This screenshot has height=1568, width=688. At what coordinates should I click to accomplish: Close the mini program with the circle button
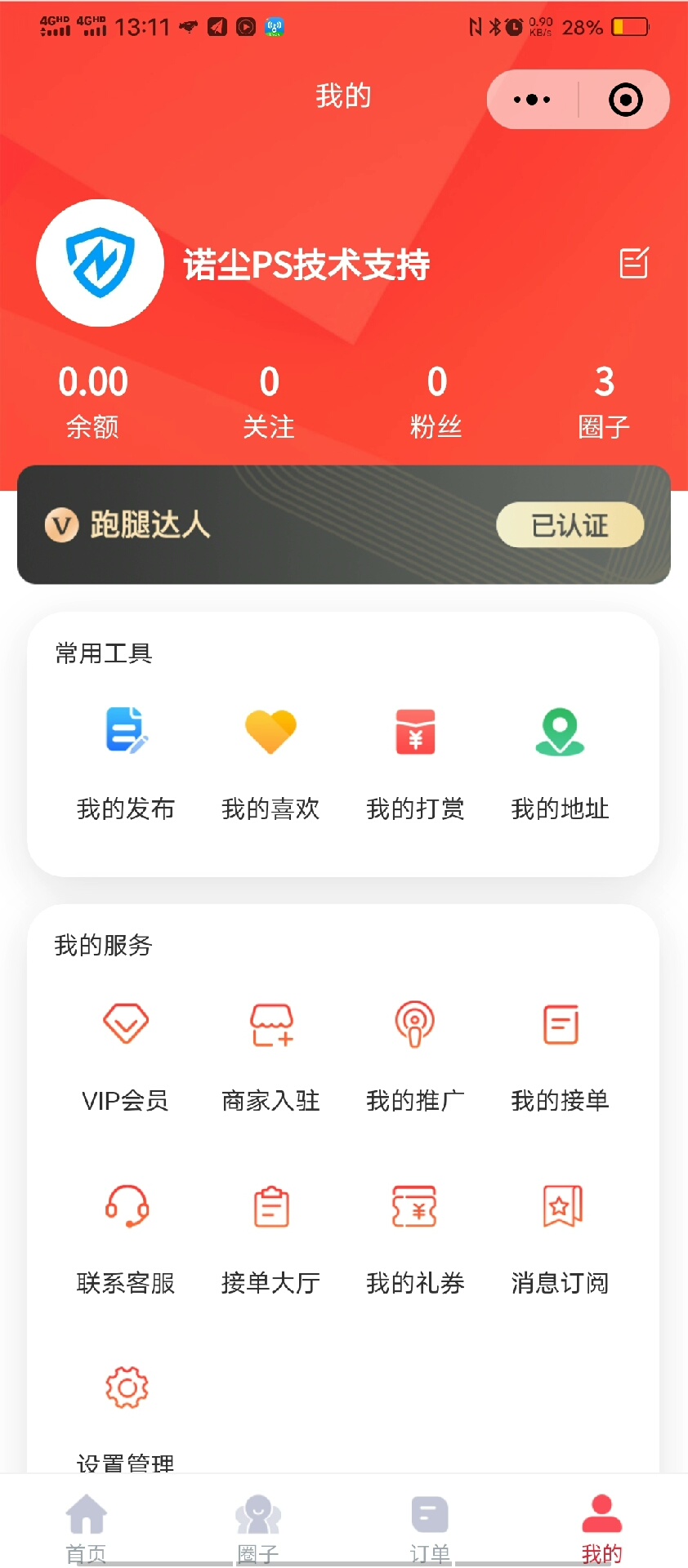pos(625,100)
